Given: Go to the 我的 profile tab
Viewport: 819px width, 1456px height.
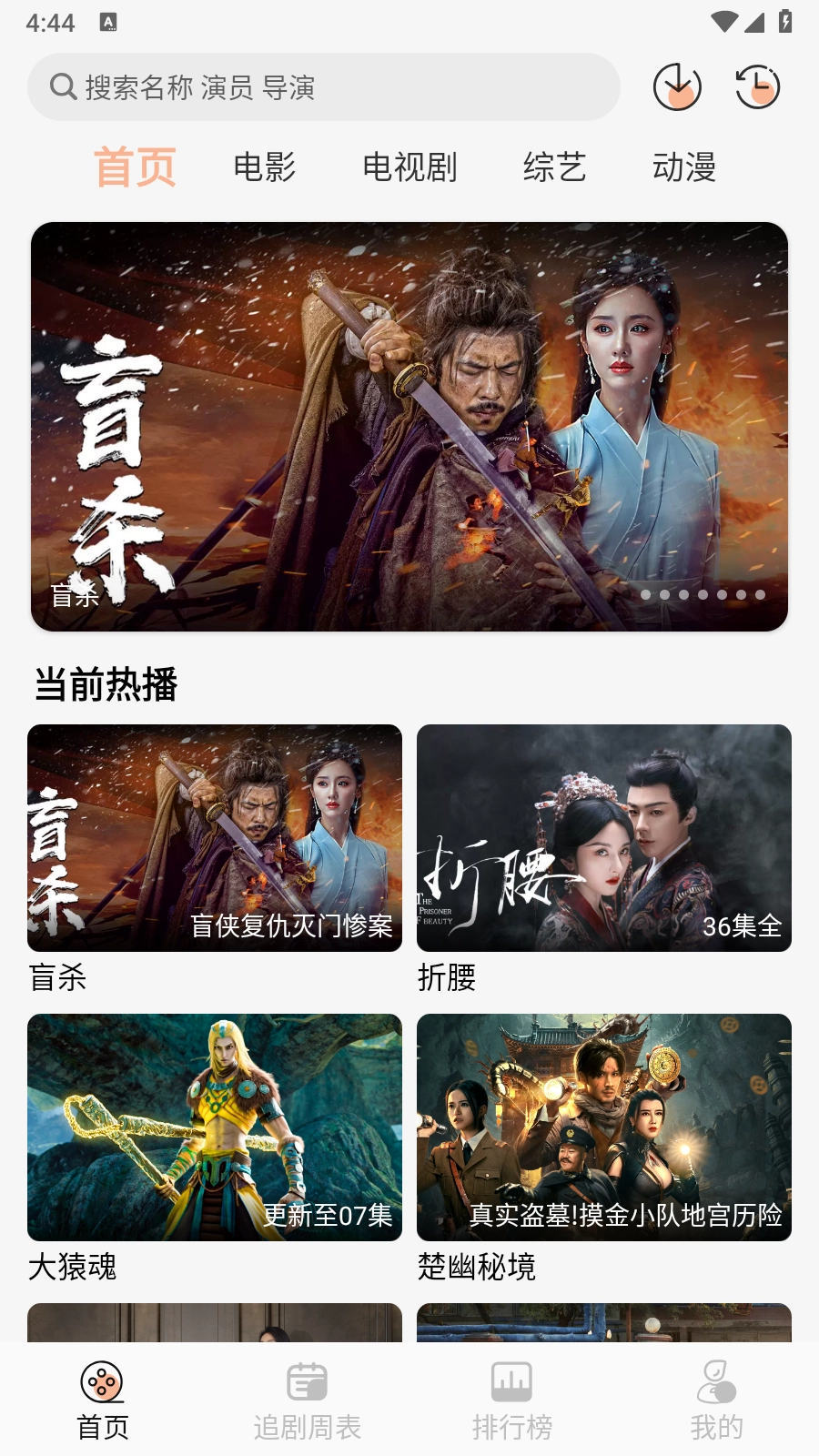Looking at the screenshot, I should (717, 1400).
